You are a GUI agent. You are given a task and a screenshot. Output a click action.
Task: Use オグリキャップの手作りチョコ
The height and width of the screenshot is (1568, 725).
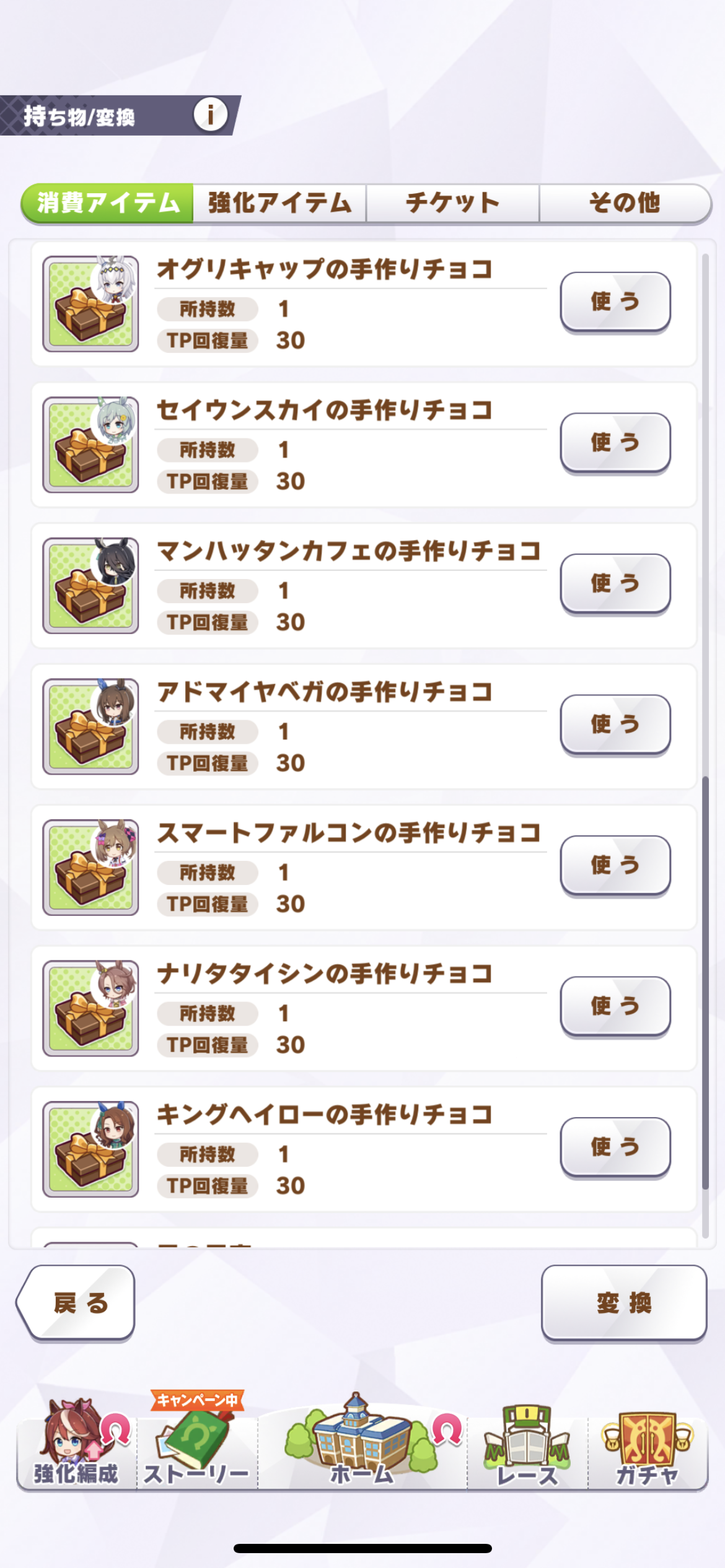(615, 302)
